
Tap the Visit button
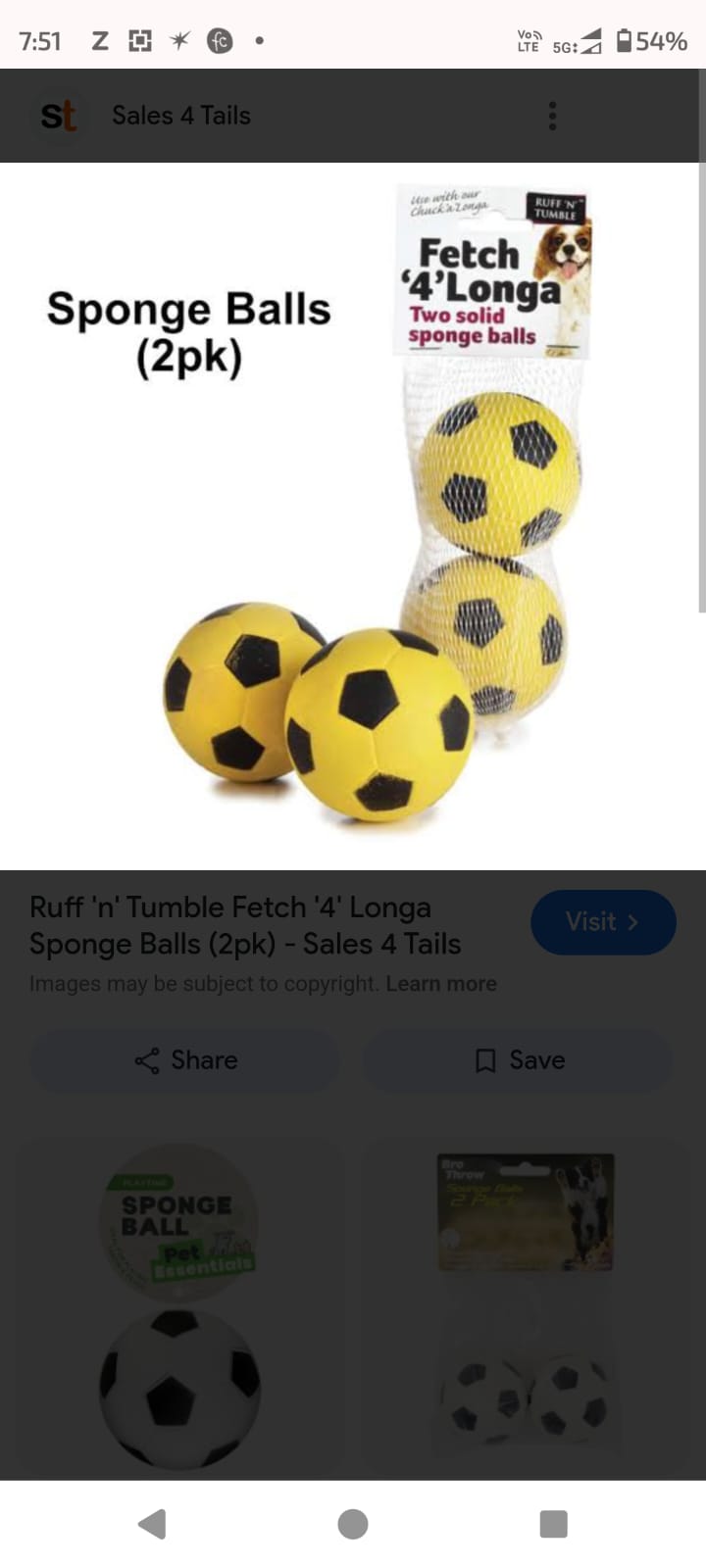tap(603, 922)
